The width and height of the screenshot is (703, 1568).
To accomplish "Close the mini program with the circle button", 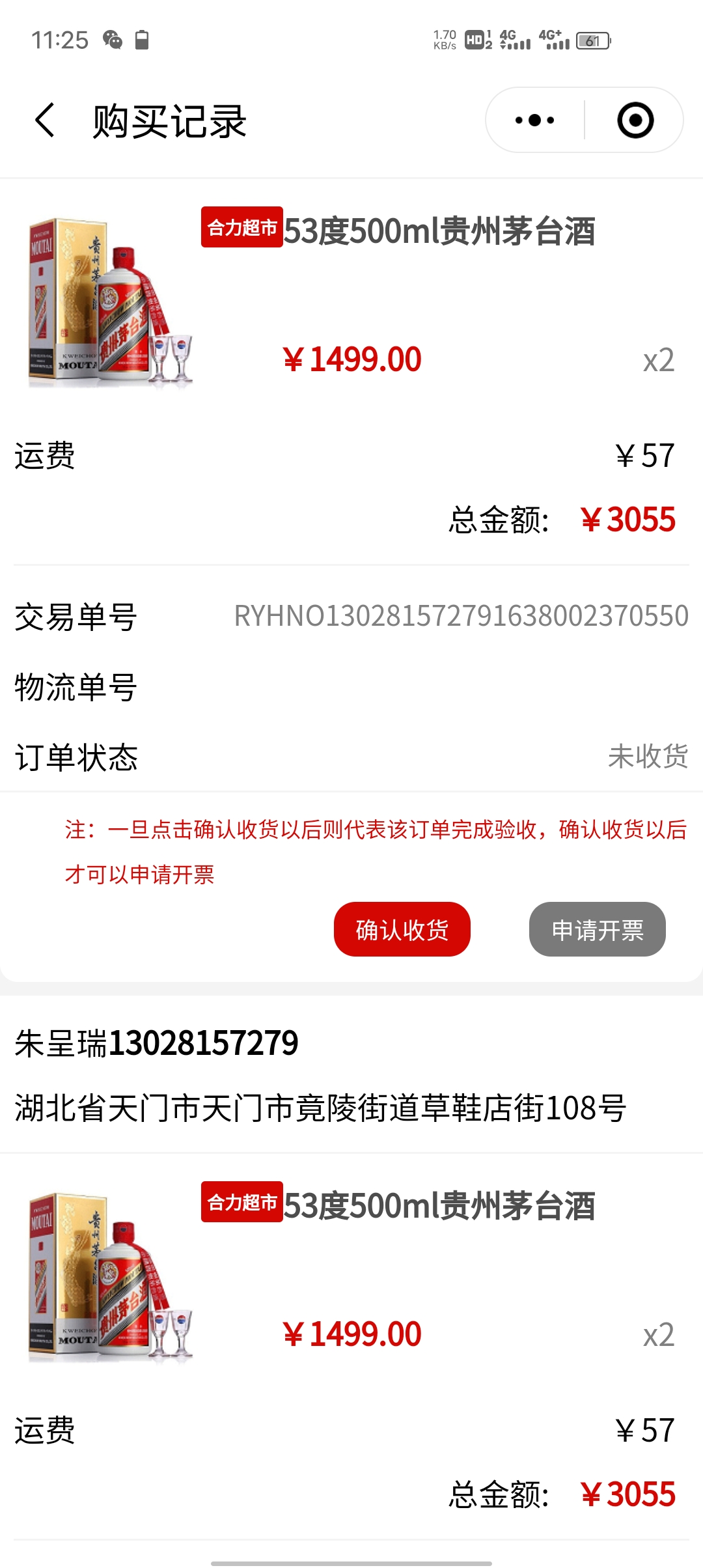I will click(635, 120).
